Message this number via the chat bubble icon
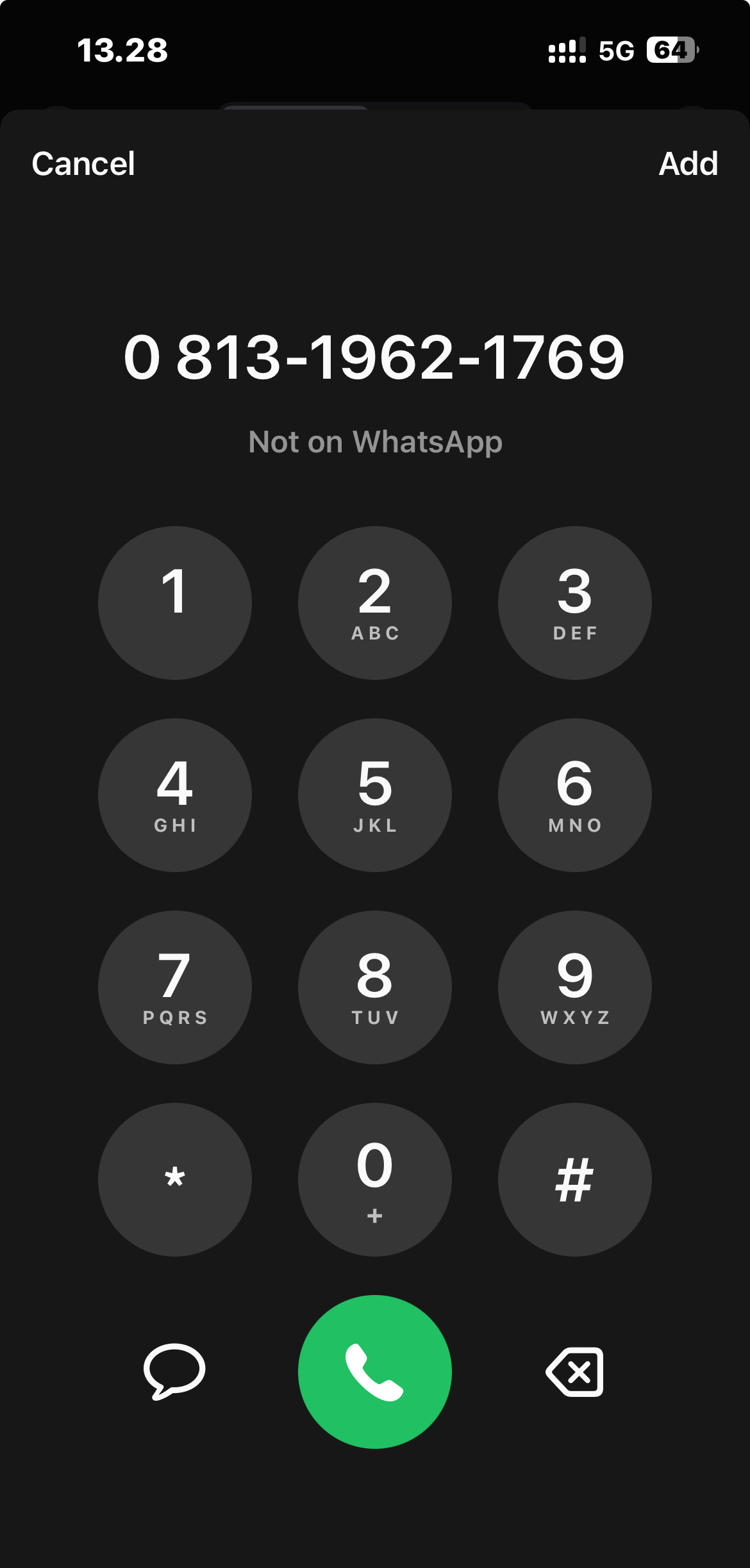750x1568 pixels. point(174,1371)
